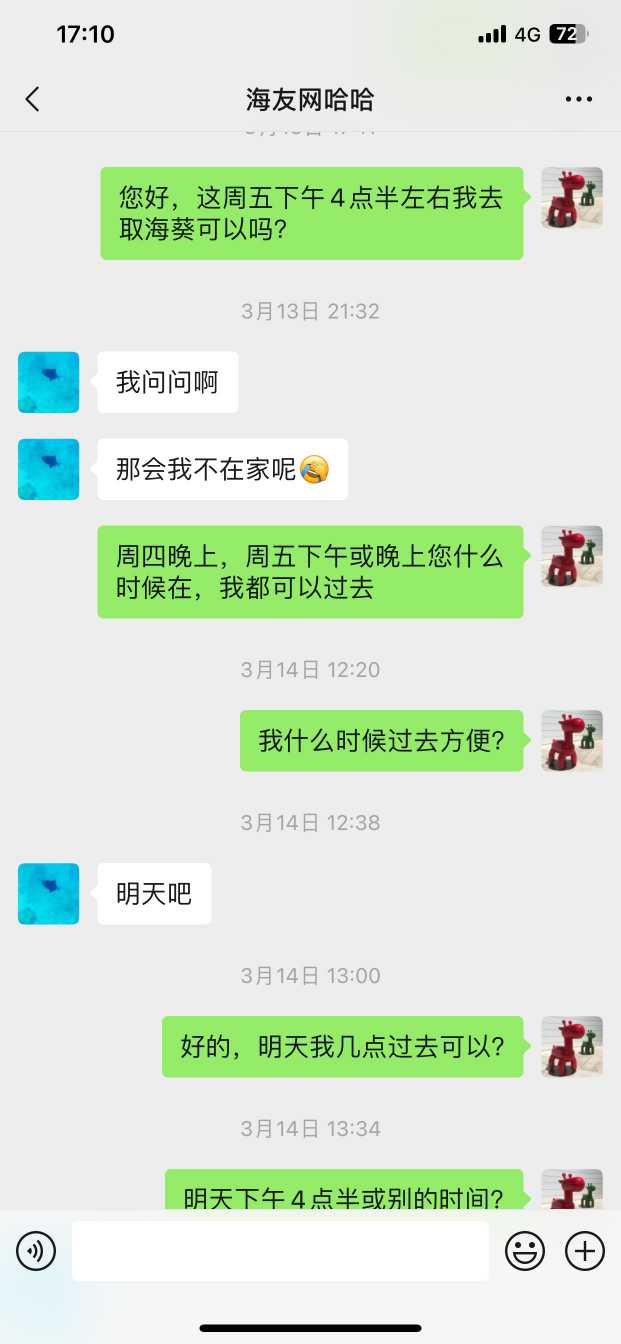621x1344 pixels.
Task: Focus the message text field
Action: tap(280, 1250)
